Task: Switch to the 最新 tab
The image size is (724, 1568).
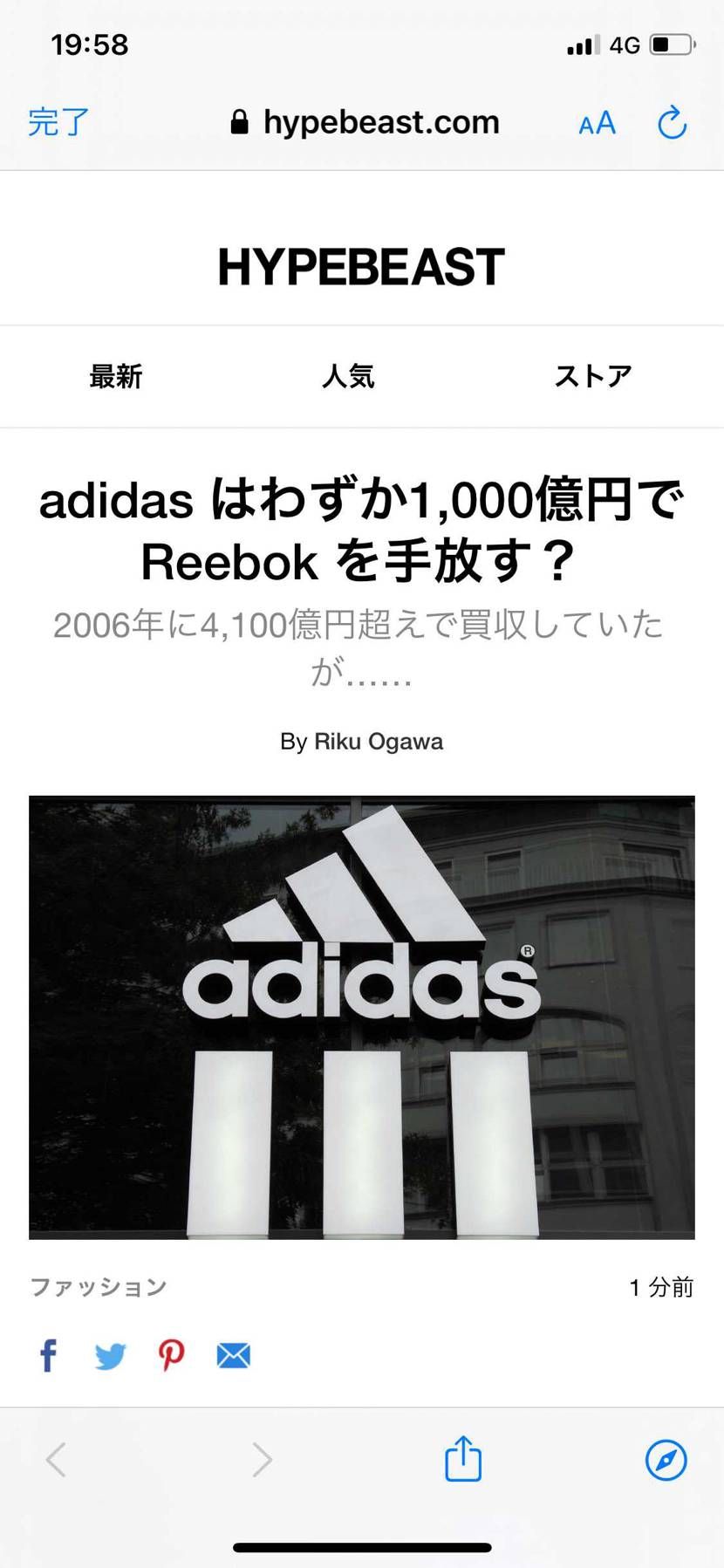Action: [116, 376]
